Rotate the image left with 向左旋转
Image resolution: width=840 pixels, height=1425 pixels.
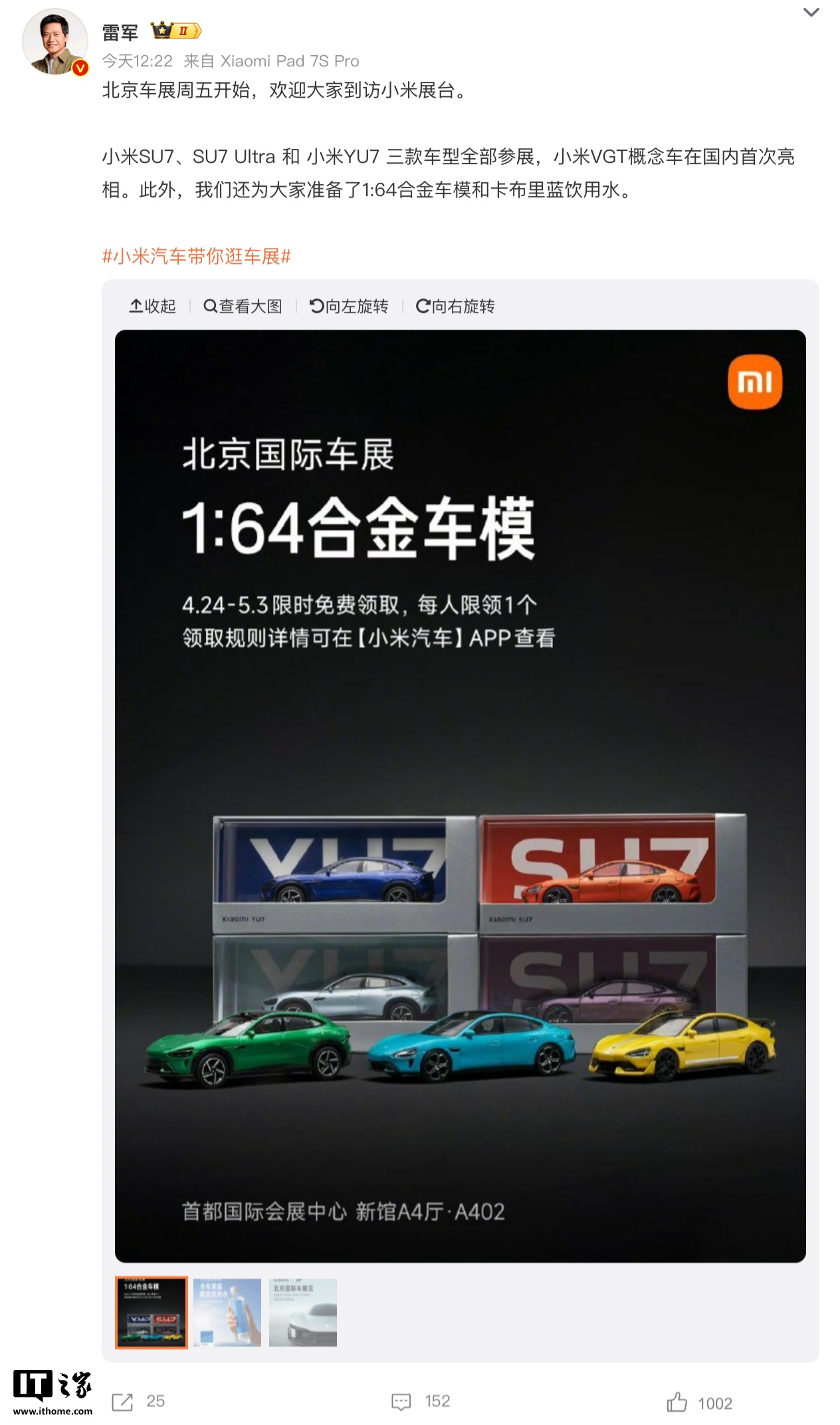pyautogui.click(x=349, y=306)
